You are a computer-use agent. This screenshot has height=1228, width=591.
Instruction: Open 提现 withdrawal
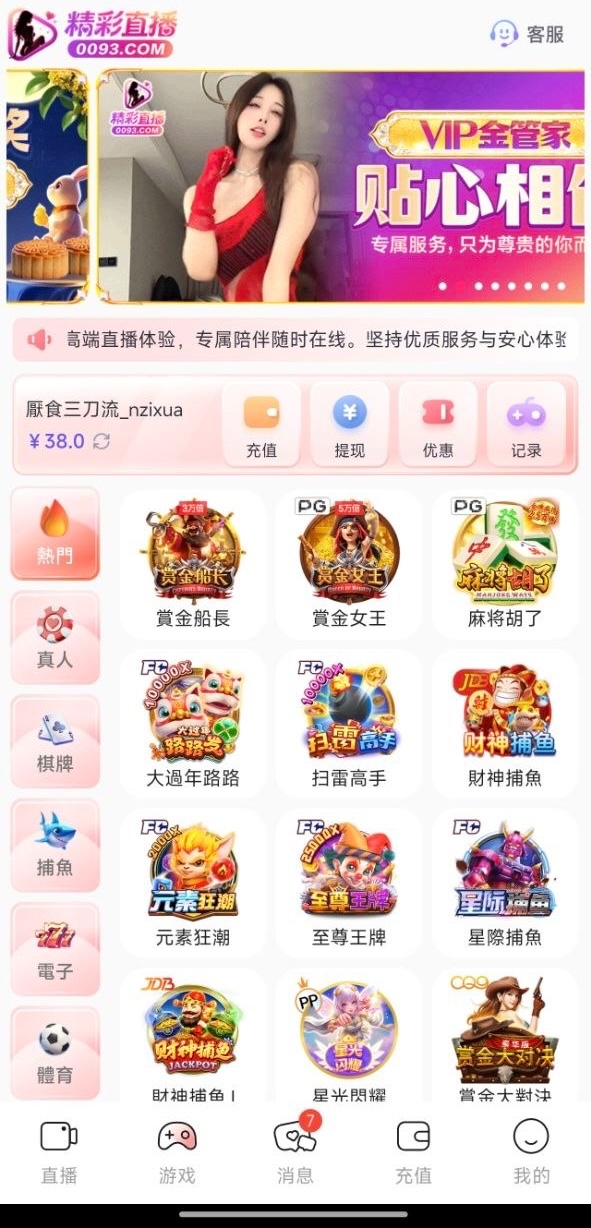[349, 424]
